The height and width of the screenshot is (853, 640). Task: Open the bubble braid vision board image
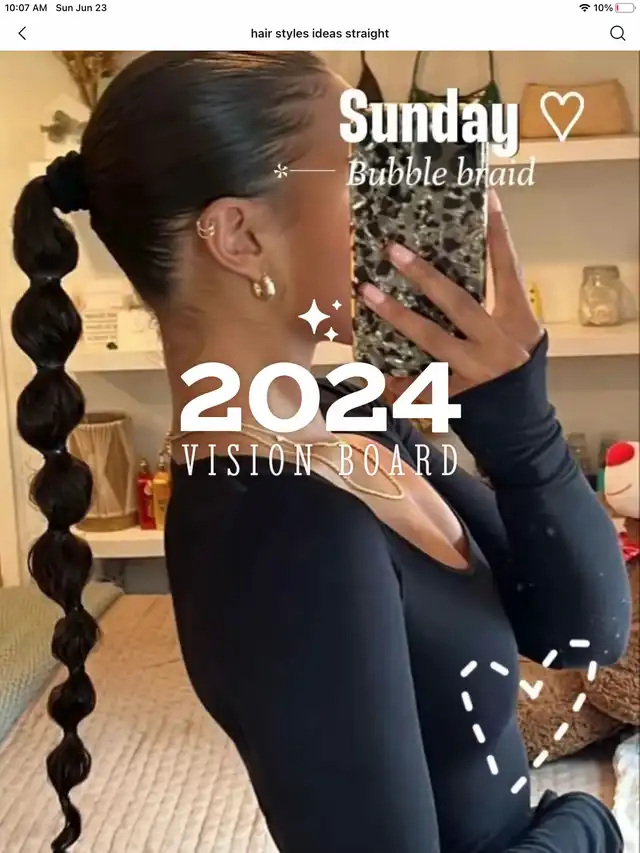(x=320, y=450)
